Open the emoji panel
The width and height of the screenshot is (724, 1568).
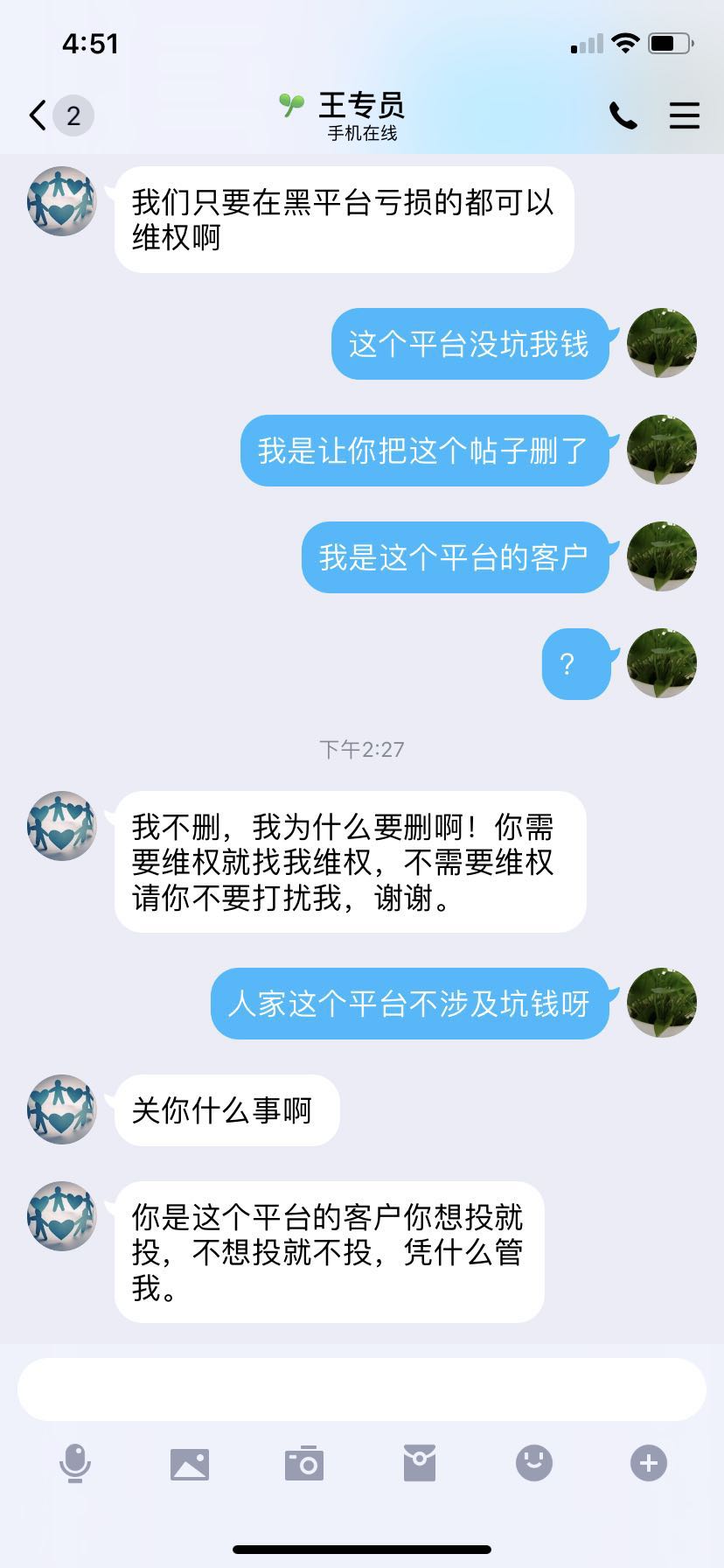click(x=534, y=1463)
